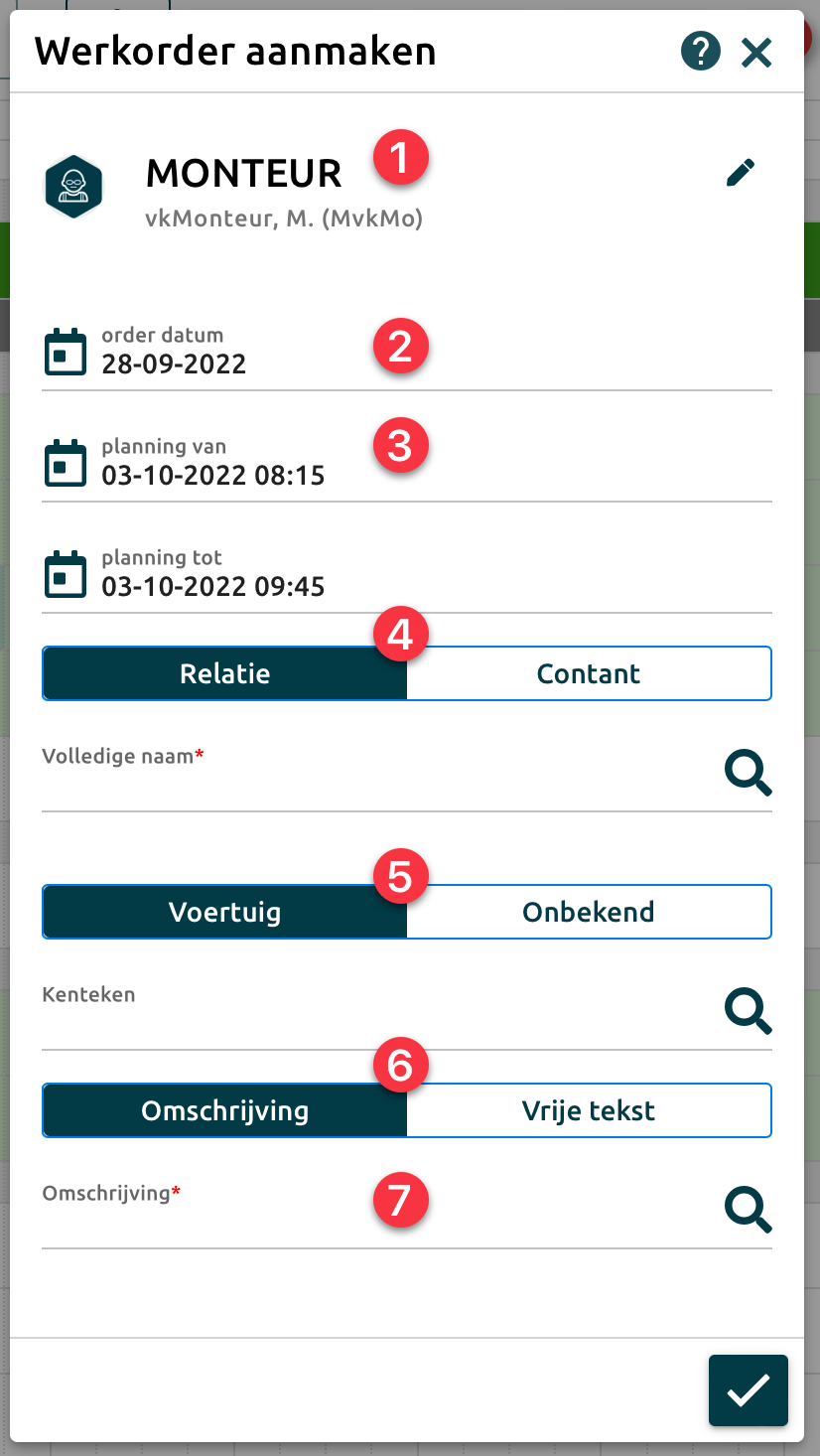Select the Relatie segment
The width and height of the screenshot is (820, 1456).
(x=224, y=673)
